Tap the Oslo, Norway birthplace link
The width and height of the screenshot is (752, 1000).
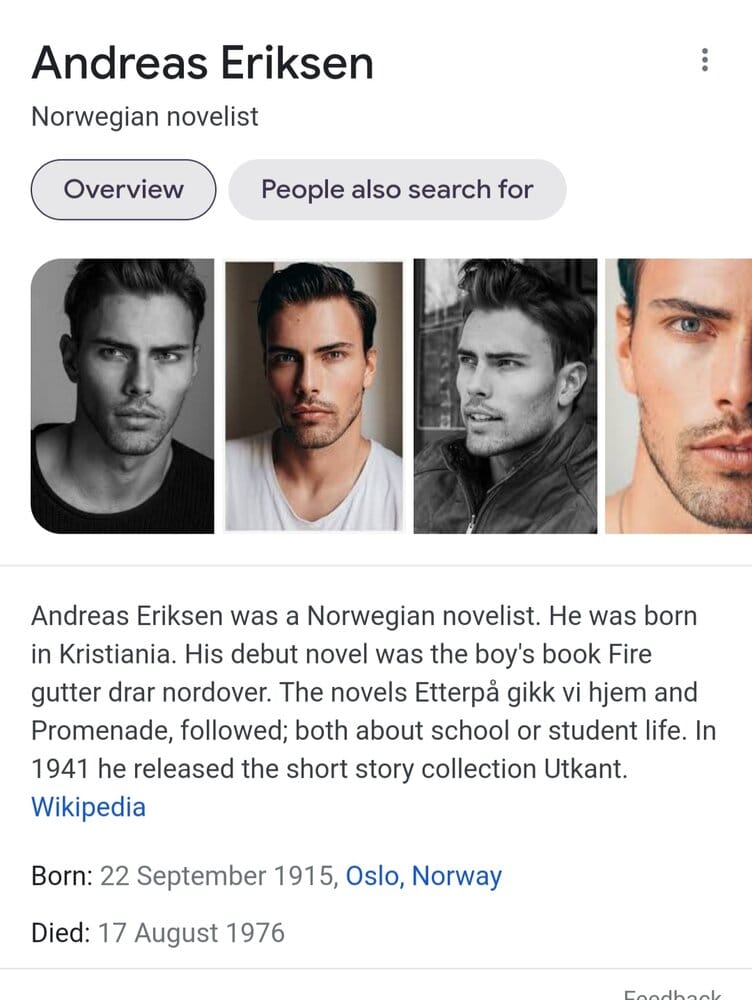[x=423, y=877]
